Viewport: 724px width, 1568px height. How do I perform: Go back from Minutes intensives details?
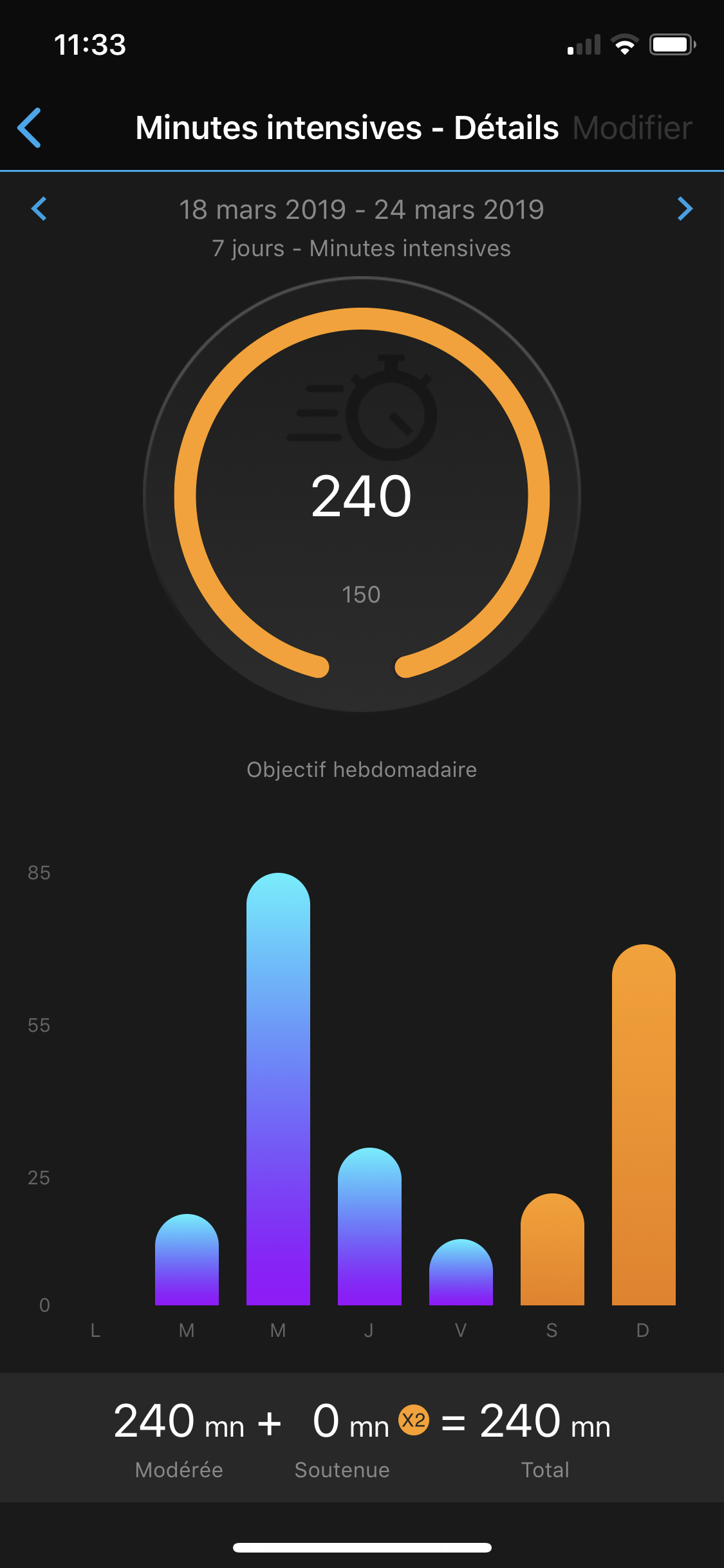click(30, 127)
